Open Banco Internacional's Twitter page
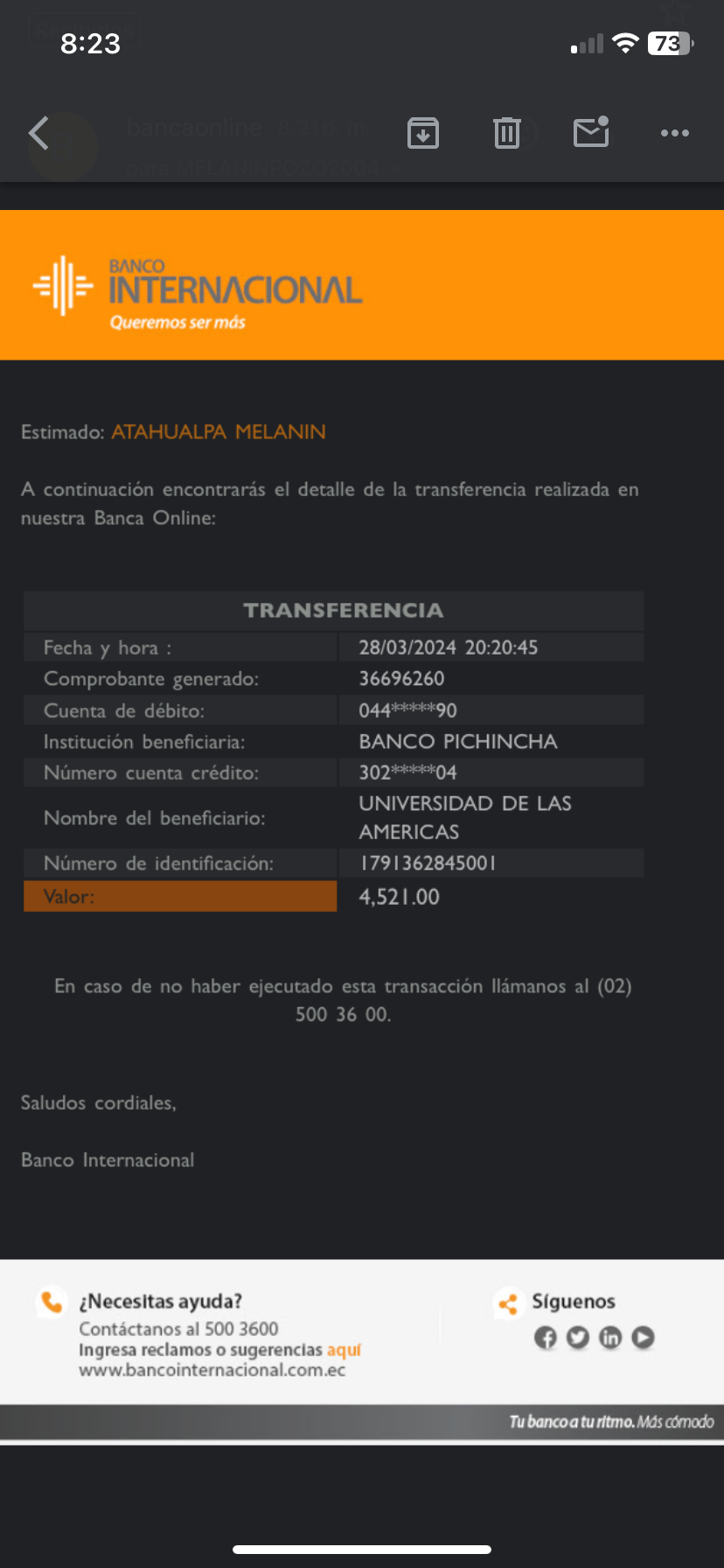The image size is (724, 1568). 578,1338
